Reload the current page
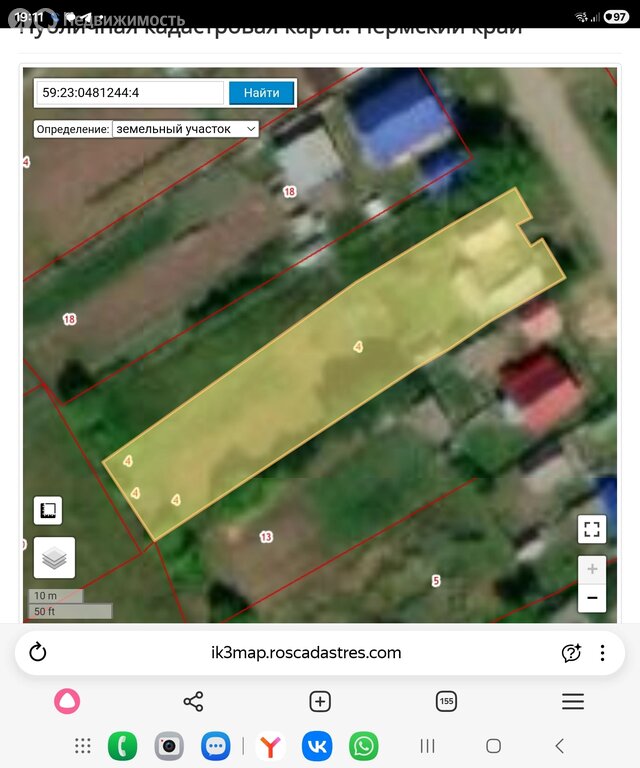640x768 pixels. coord(38,652)
